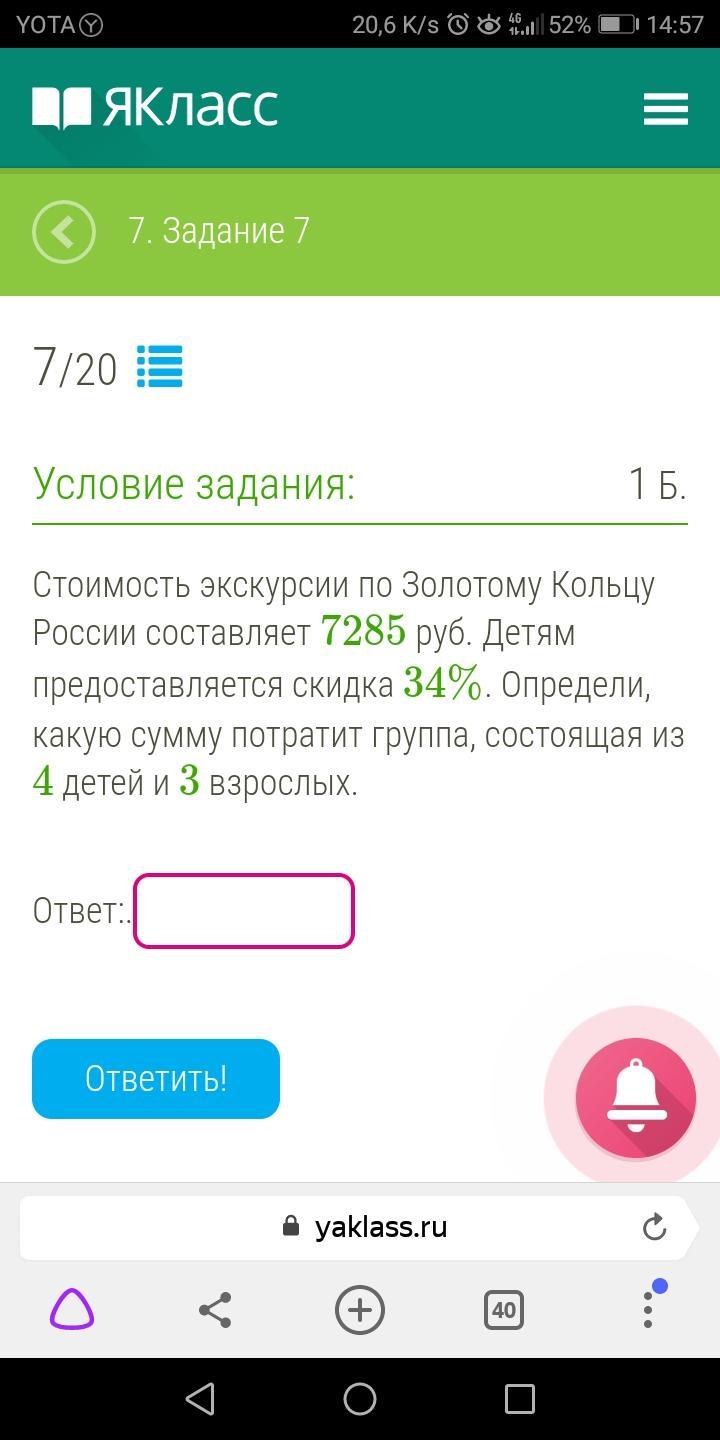The image size is (720, 1440).
Task: Tap the yaklass.ru address bar
Action: pyautogui.click(x=360, y=1227)
